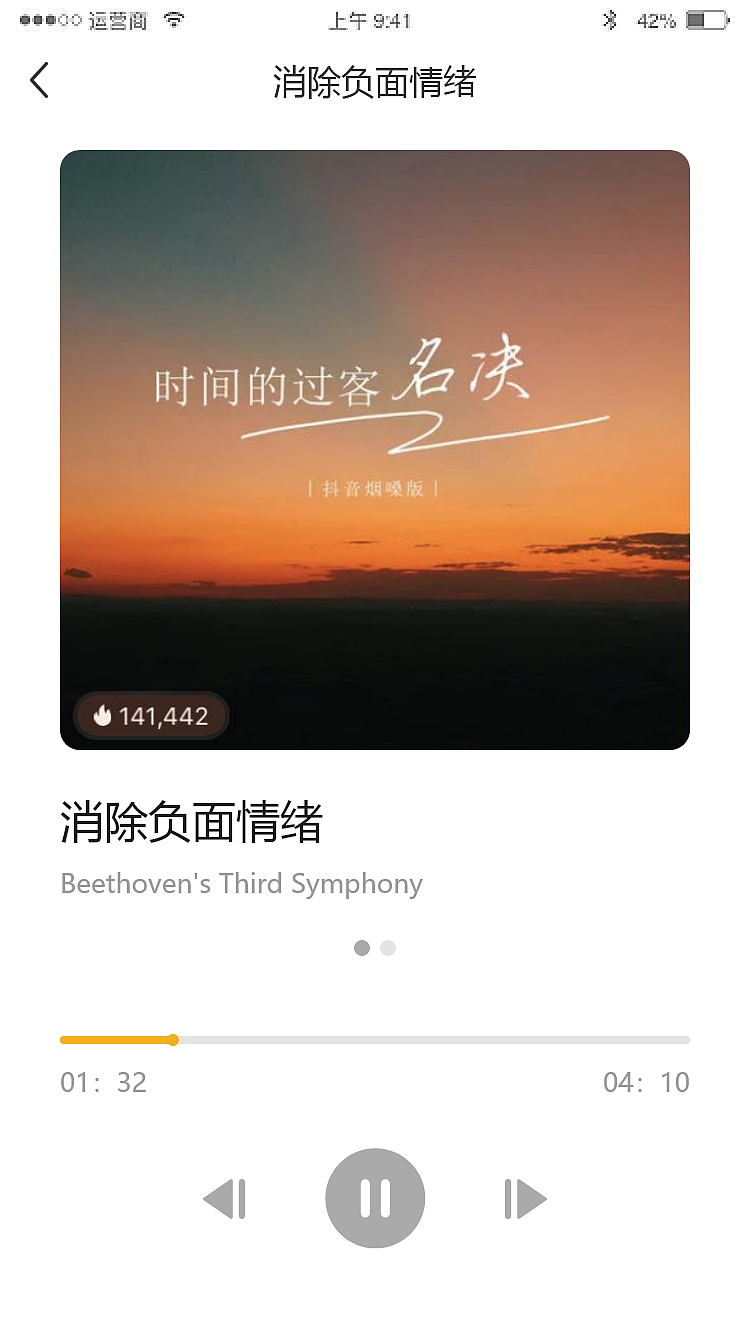This screenshot has height=1334, width=750.
Task: Tap the orange playback progress bar
Action: [x=117, y=1040]
